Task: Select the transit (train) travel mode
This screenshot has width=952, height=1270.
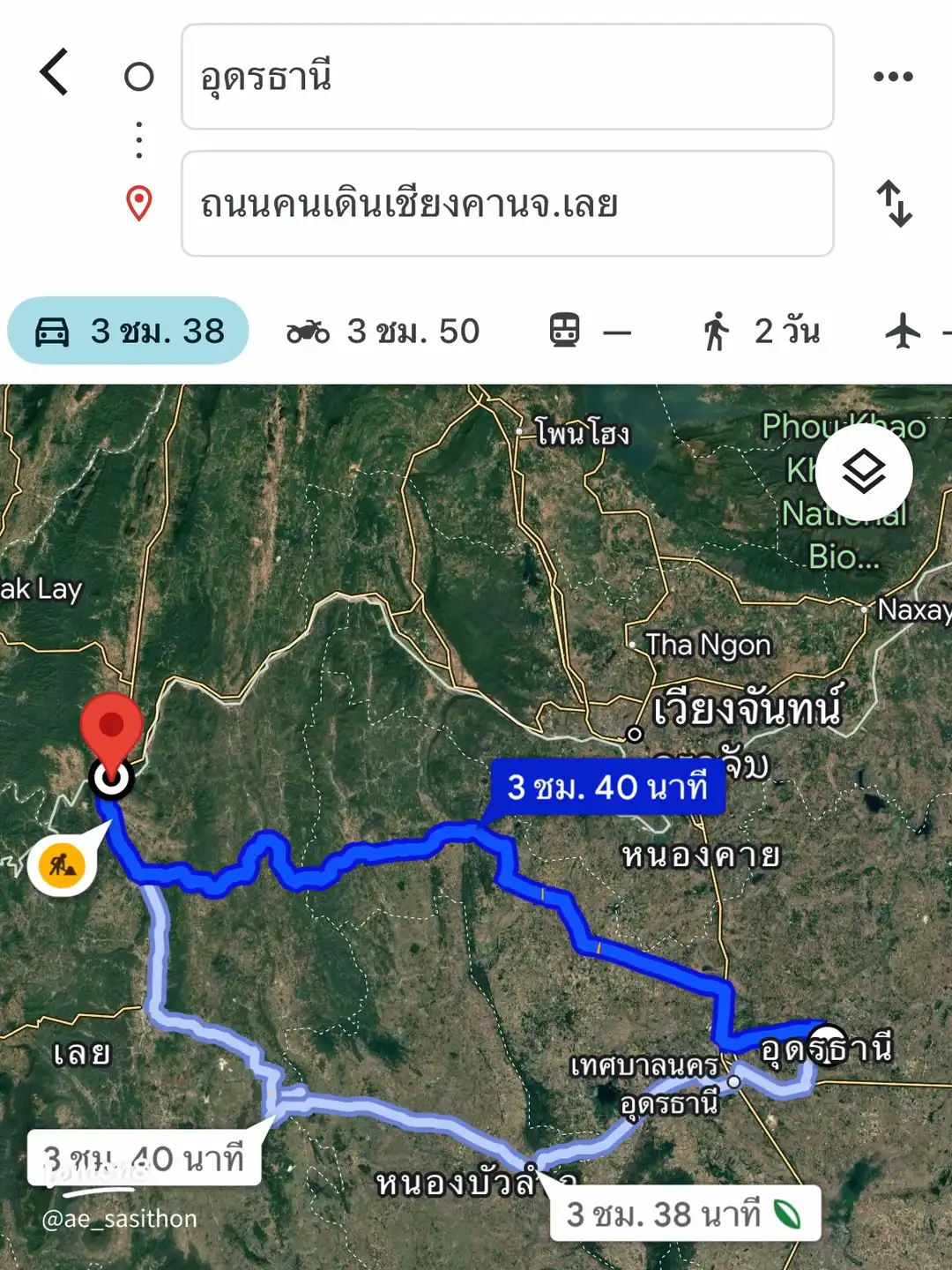Action: coord(565,331)
